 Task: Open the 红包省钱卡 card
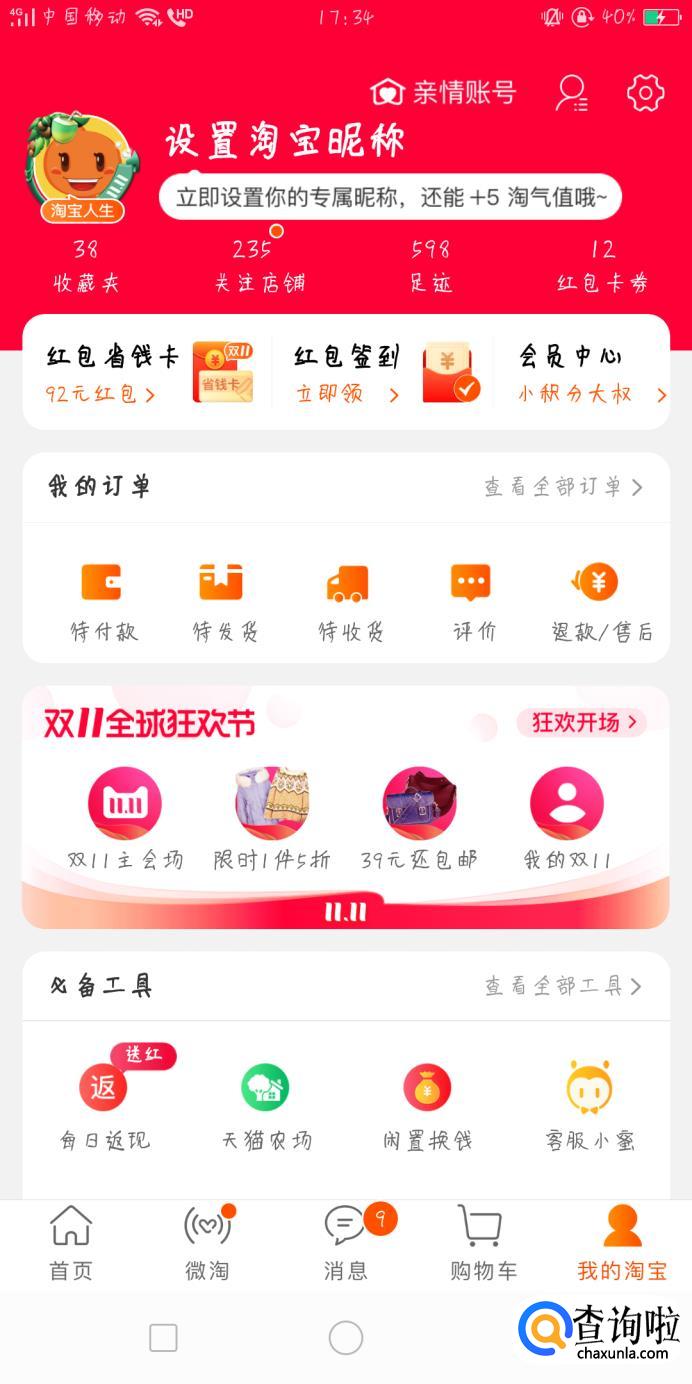147,373
